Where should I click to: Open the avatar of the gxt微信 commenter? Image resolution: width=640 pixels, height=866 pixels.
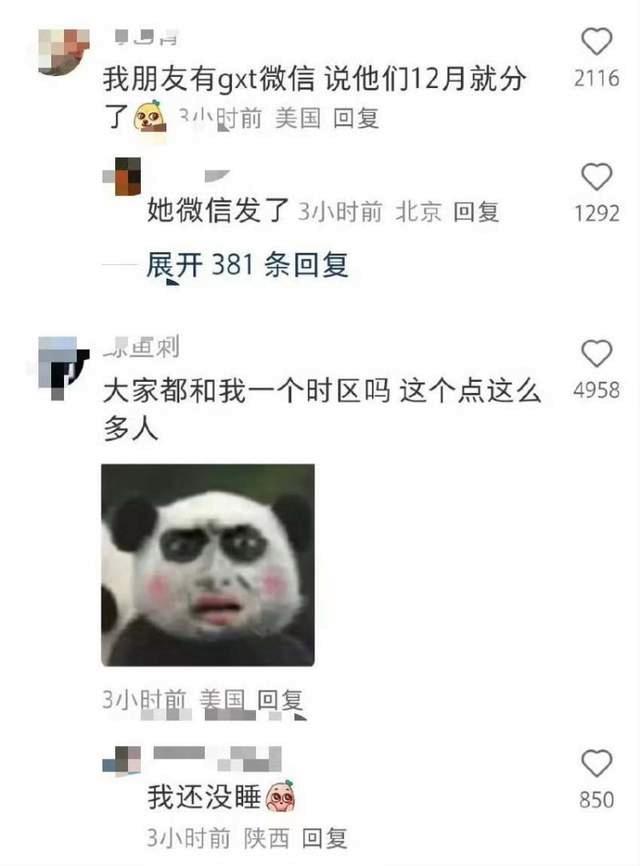click(62, 50)
